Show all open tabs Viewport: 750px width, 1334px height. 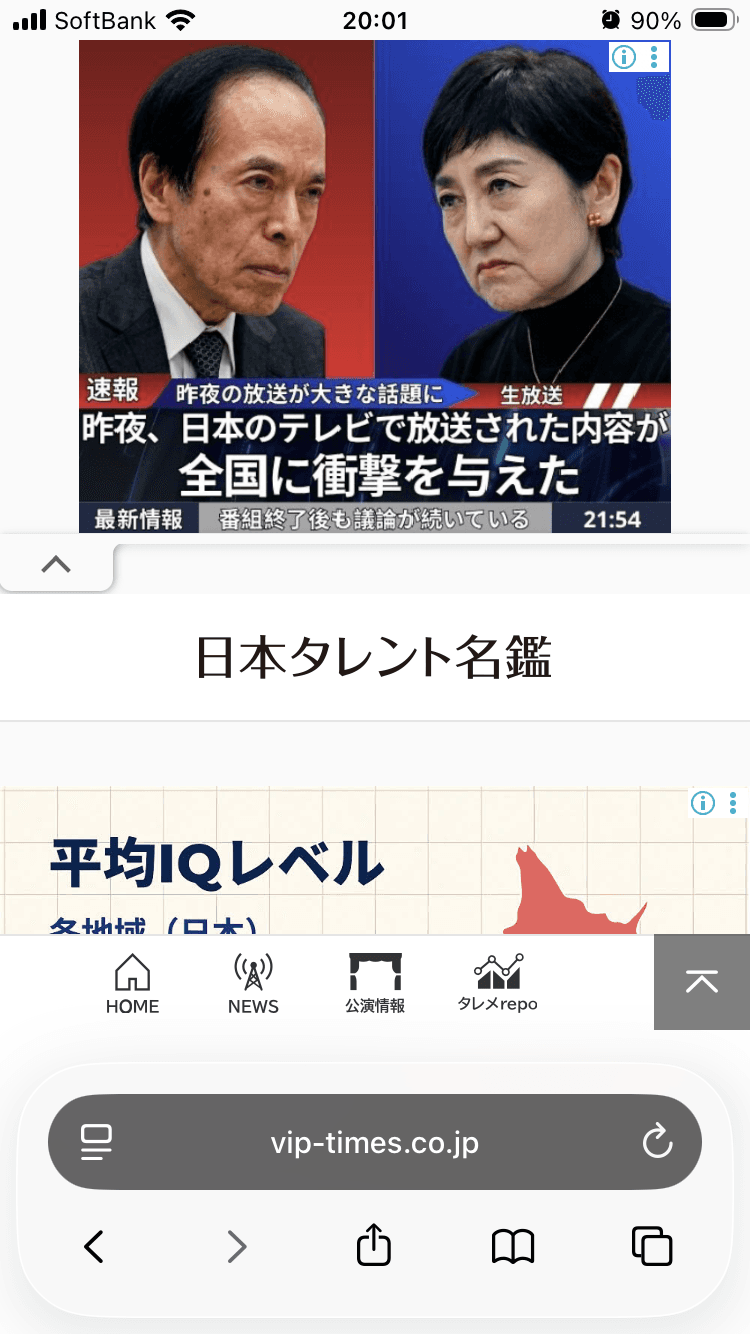pyautogui.click(x=652, y=1246)
